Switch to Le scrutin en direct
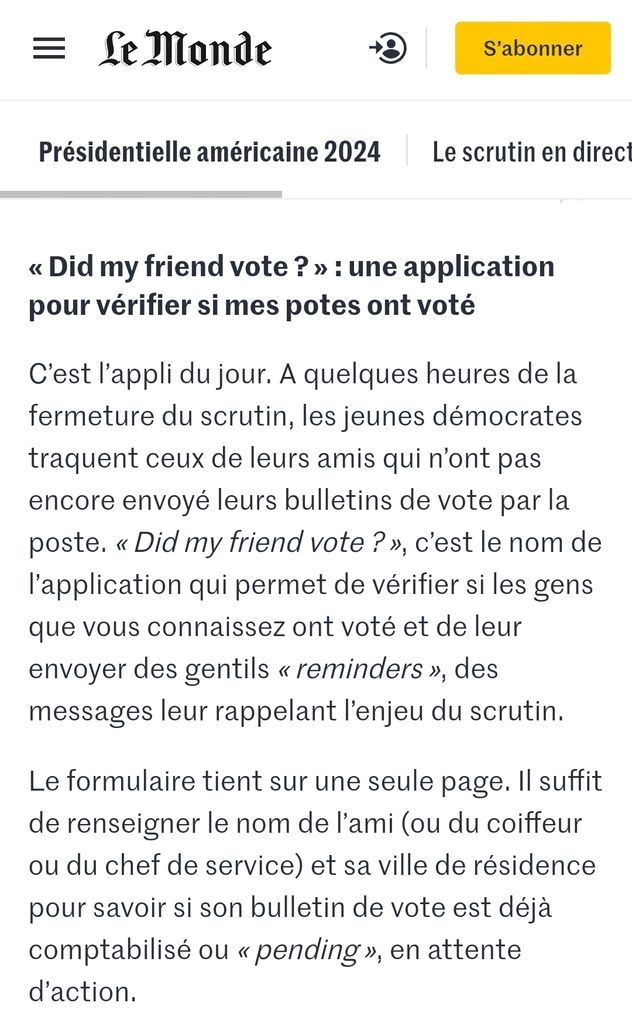Image resolution: width=632 pixels, height=1024 pixels. tap(530, 152)
